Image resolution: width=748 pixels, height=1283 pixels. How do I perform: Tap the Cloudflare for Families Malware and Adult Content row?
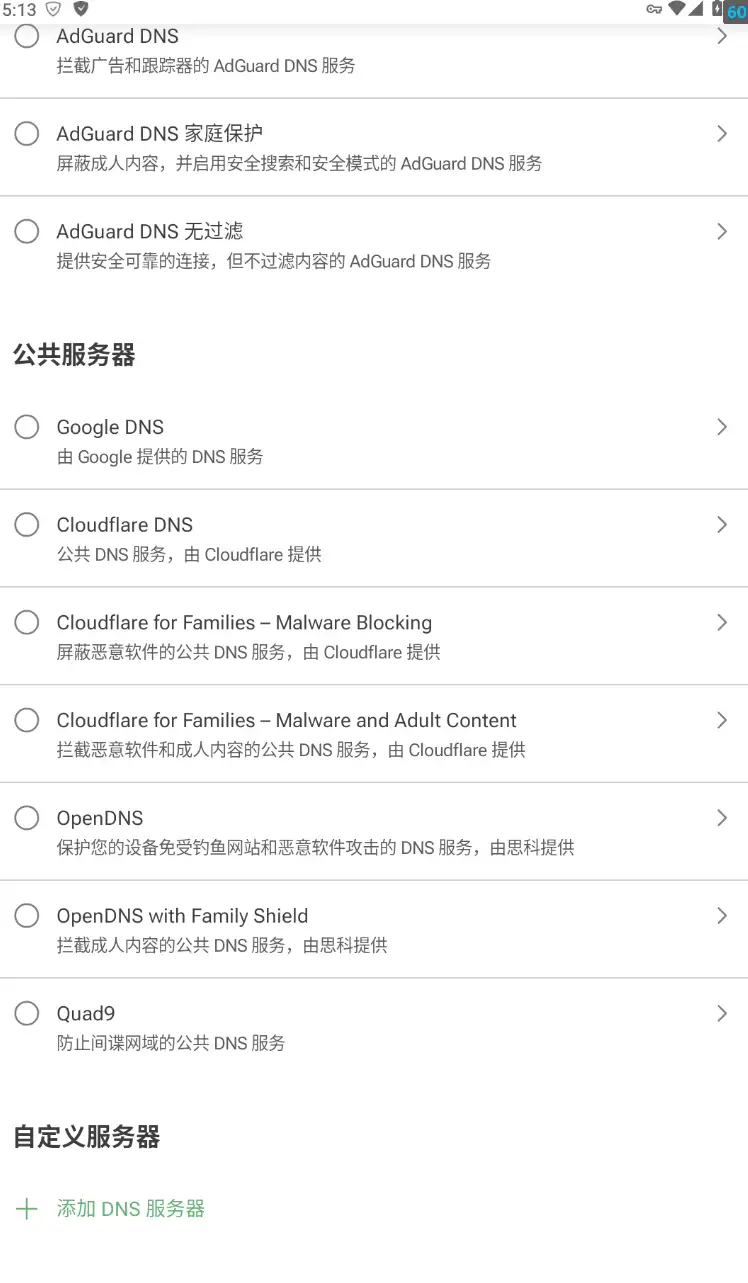coord(374,733)
